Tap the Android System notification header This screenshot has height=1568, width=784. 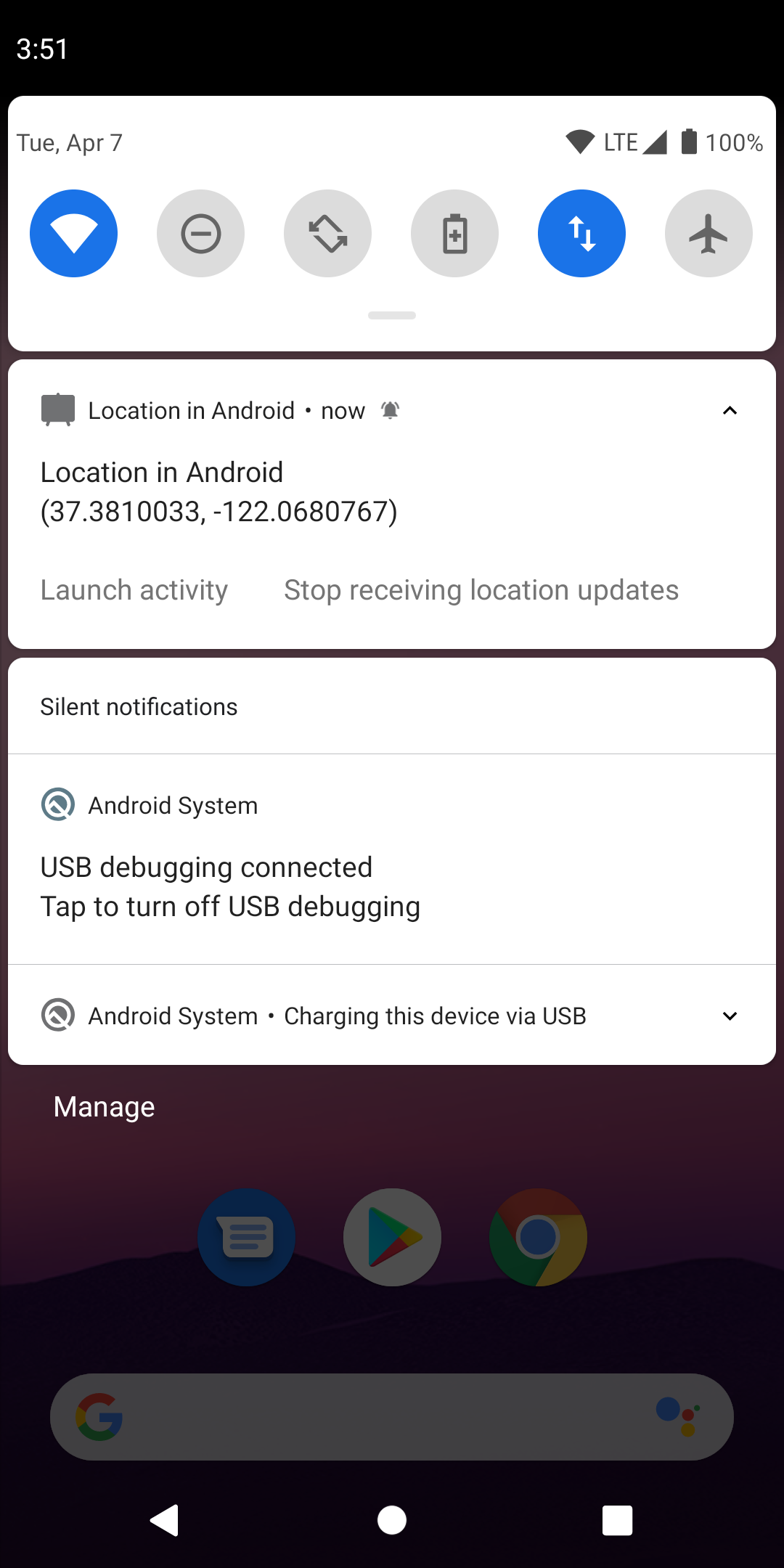coord(172,805)
